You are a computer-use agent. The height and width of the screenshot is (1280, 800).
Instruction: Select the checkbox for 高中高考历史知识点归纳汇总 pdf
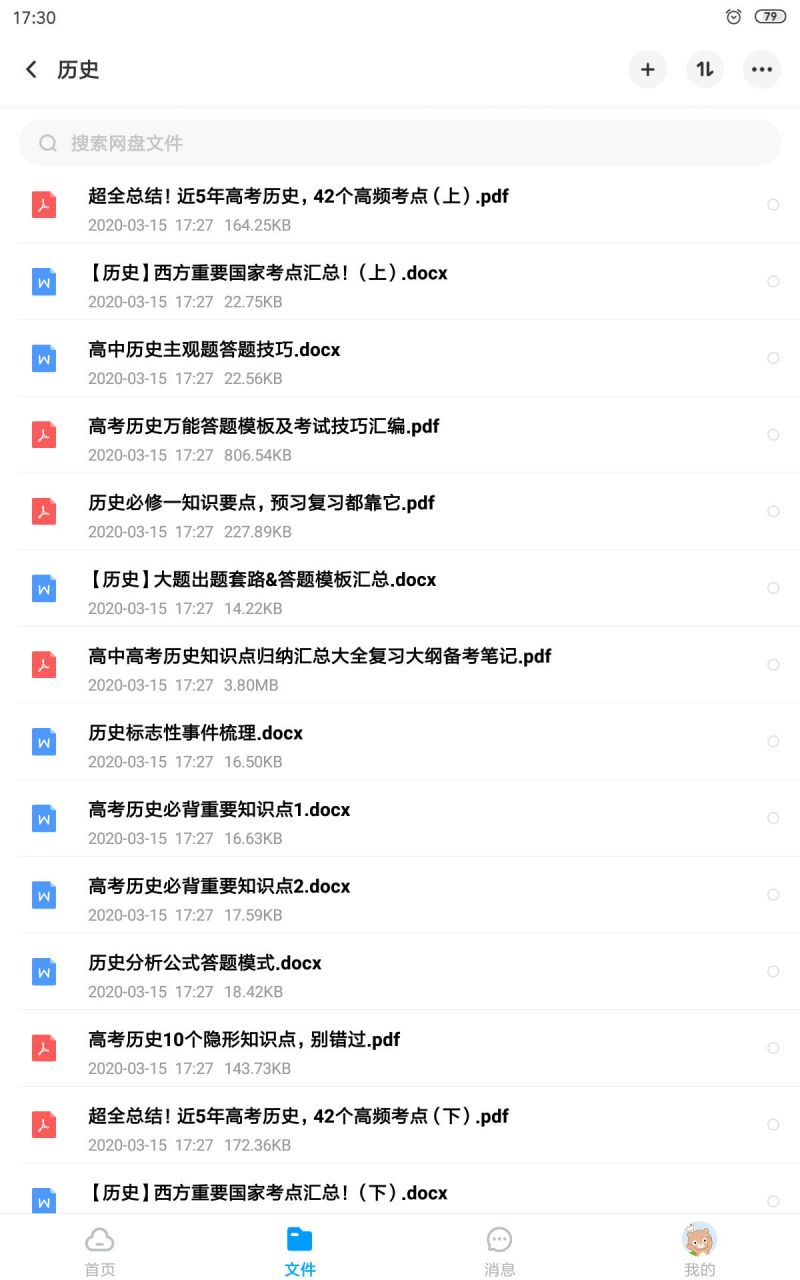[x=773, y=665]
